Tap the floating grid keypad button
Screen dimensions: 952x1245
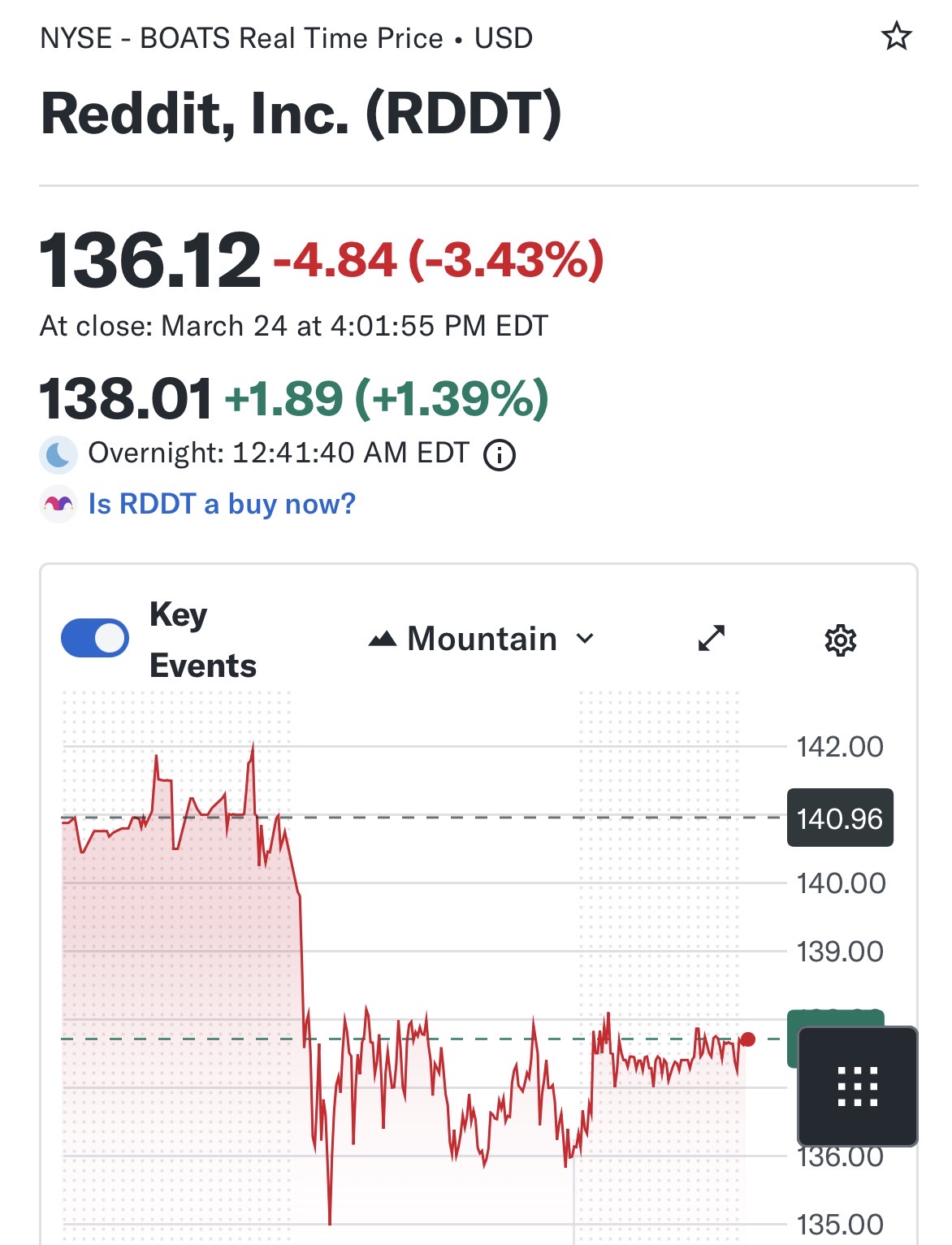[x=858, y=1087]
